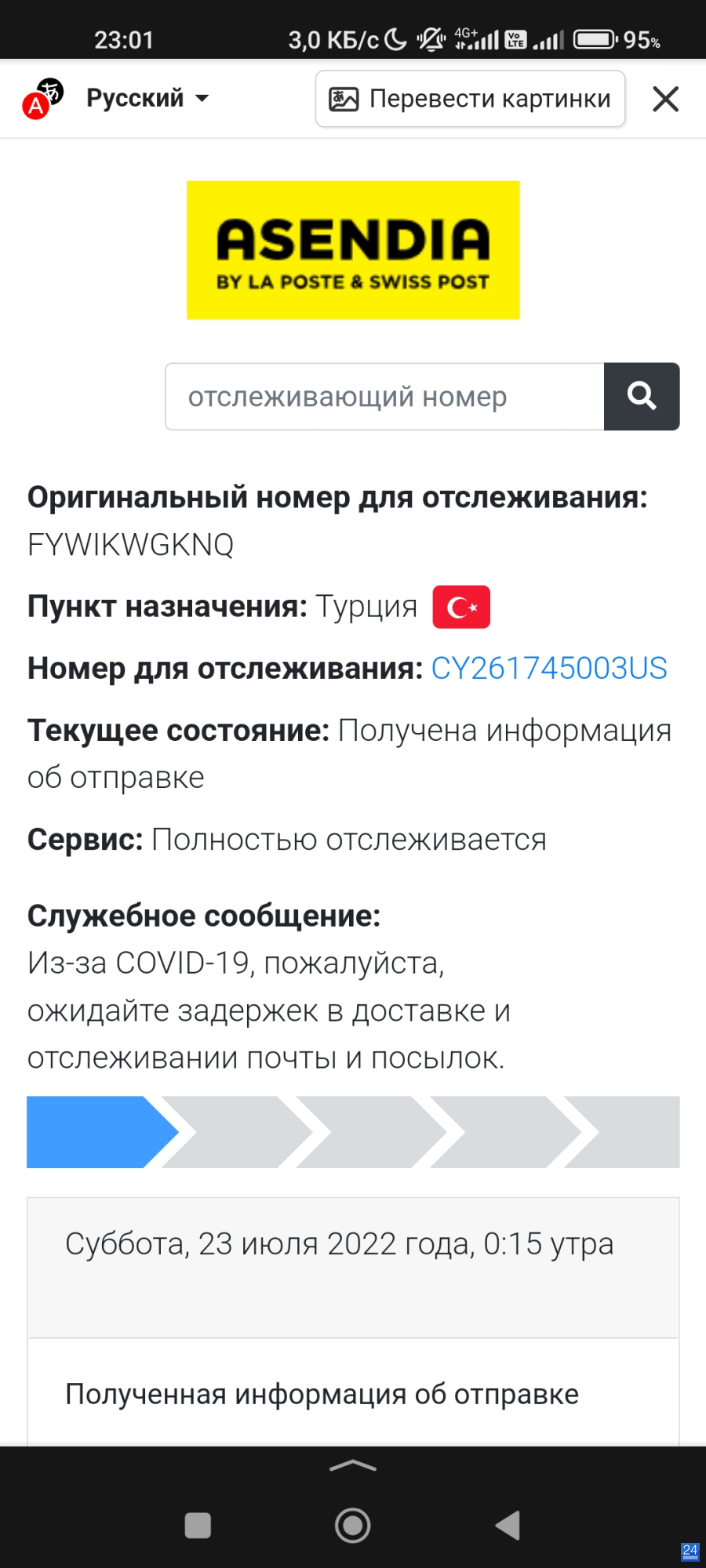Close the translation bar

[x=665, y=99]
